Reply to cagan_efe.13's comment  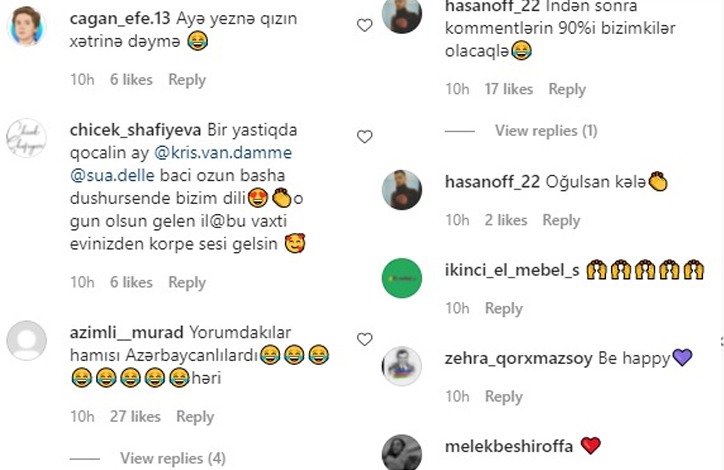pos(187,80)
